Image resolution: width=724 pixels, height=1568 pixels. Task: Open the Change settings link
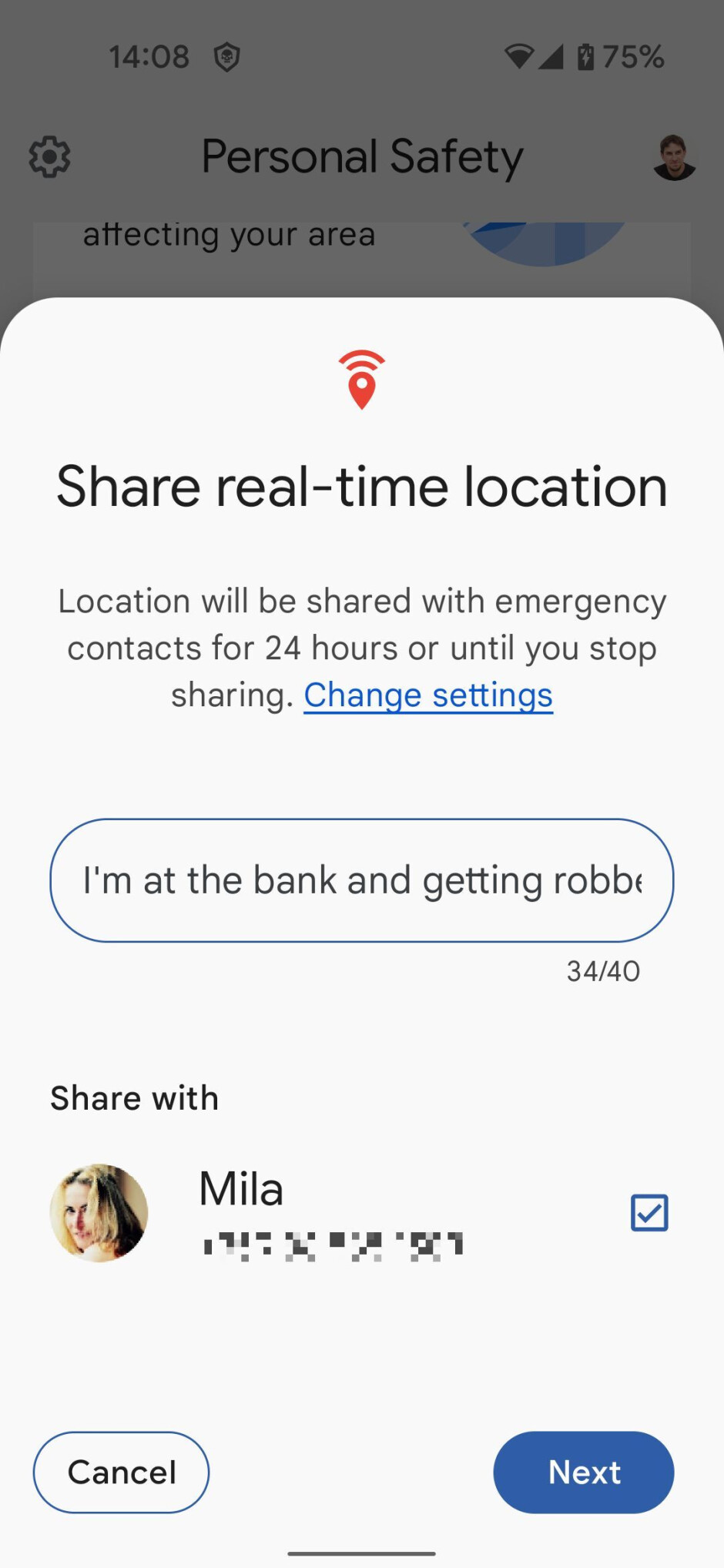(428, 695)
